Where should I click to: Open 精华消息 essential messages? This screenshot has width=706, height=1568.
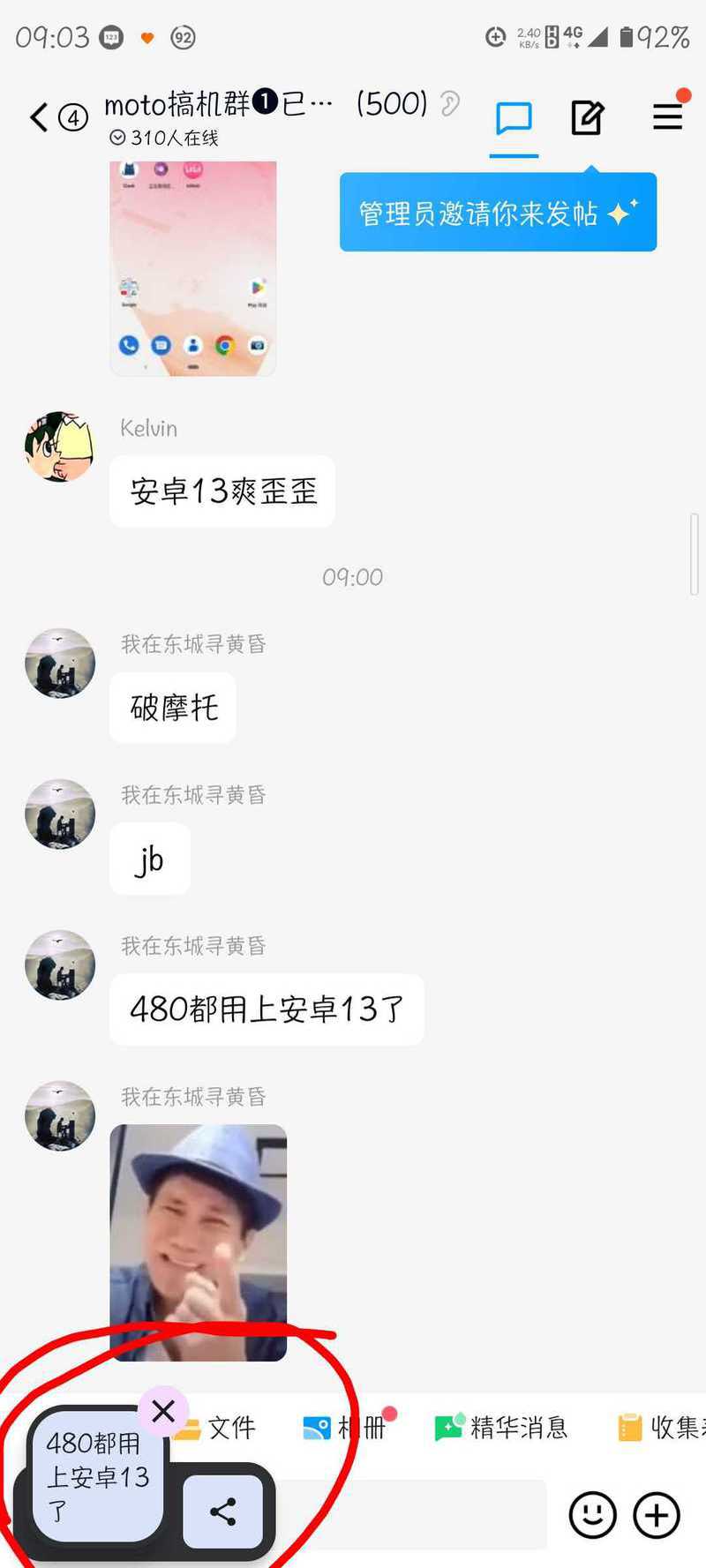pos(500,1428)
